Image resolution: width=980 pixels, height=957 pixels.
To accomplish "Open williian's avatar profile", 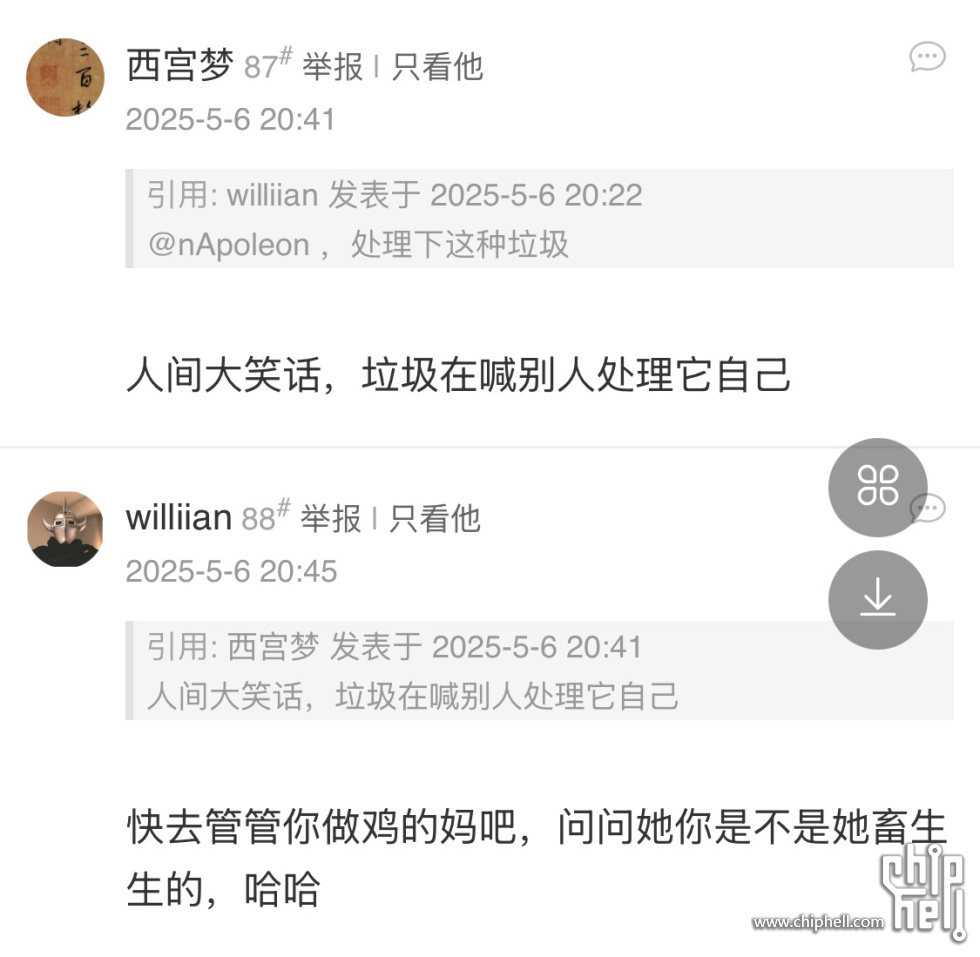I will click(65, 529).
